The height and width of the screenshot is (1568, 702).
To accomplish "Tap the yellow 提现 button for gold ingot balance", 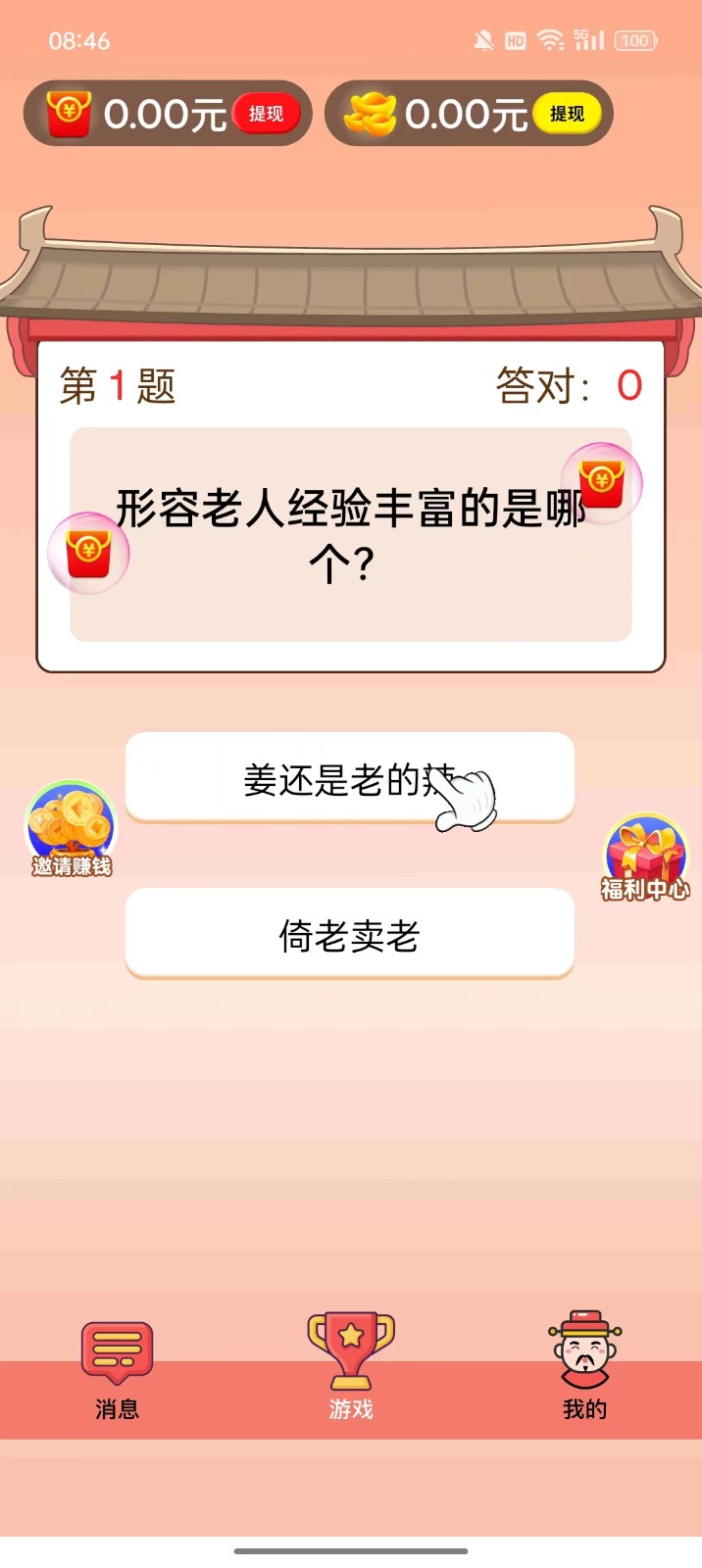I will pos(566,114).
